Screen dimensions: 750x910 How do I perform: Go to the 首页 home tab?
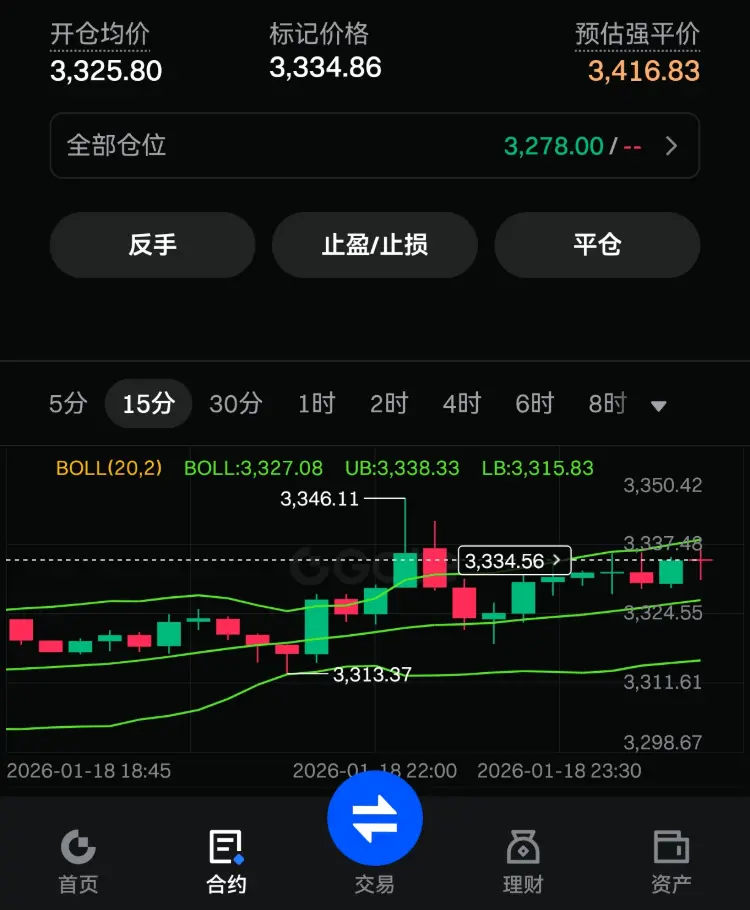point(78,861)
